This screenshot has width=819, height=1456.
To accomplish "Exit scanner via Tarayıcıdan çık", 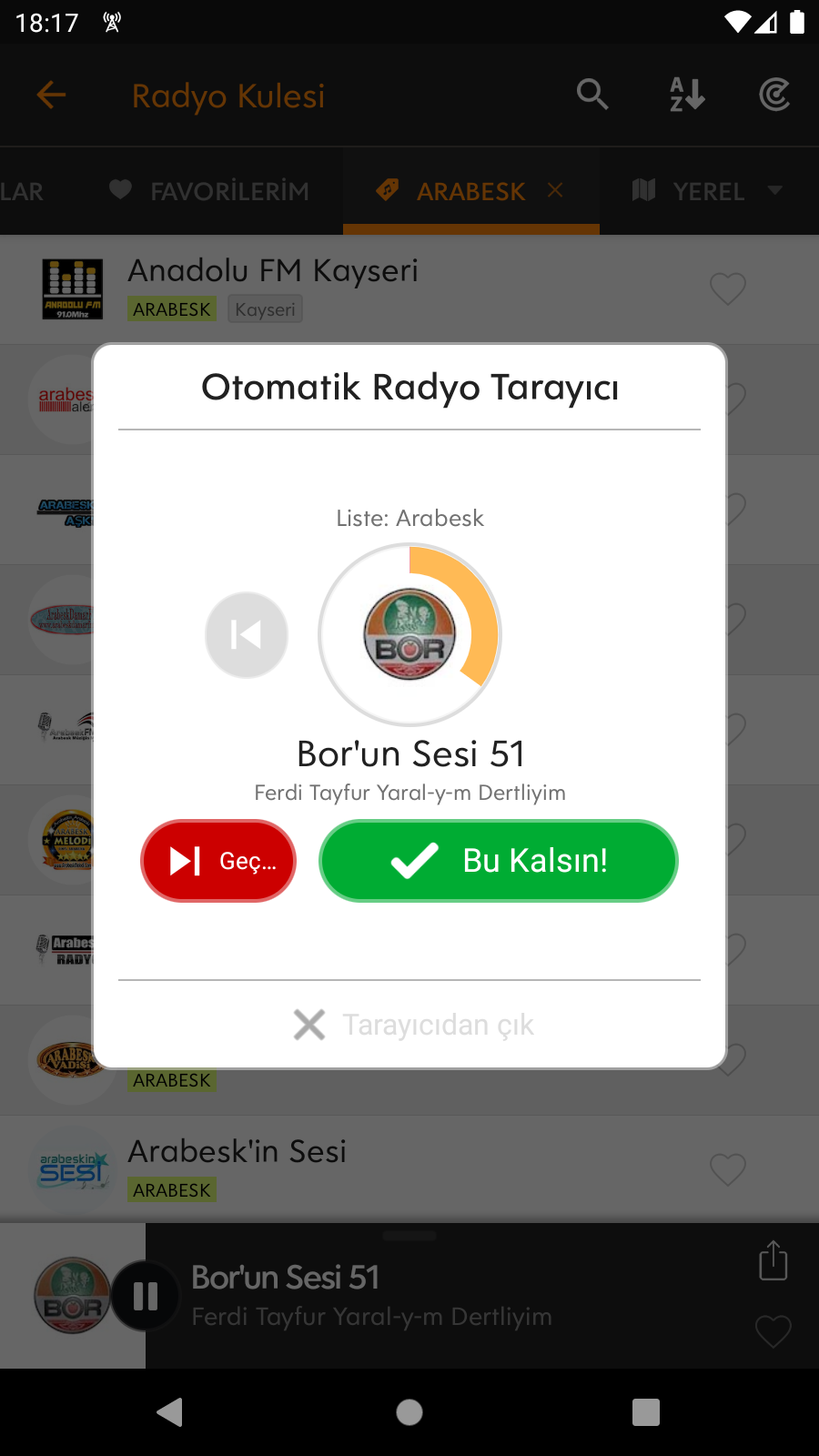I will point(414,1025).
